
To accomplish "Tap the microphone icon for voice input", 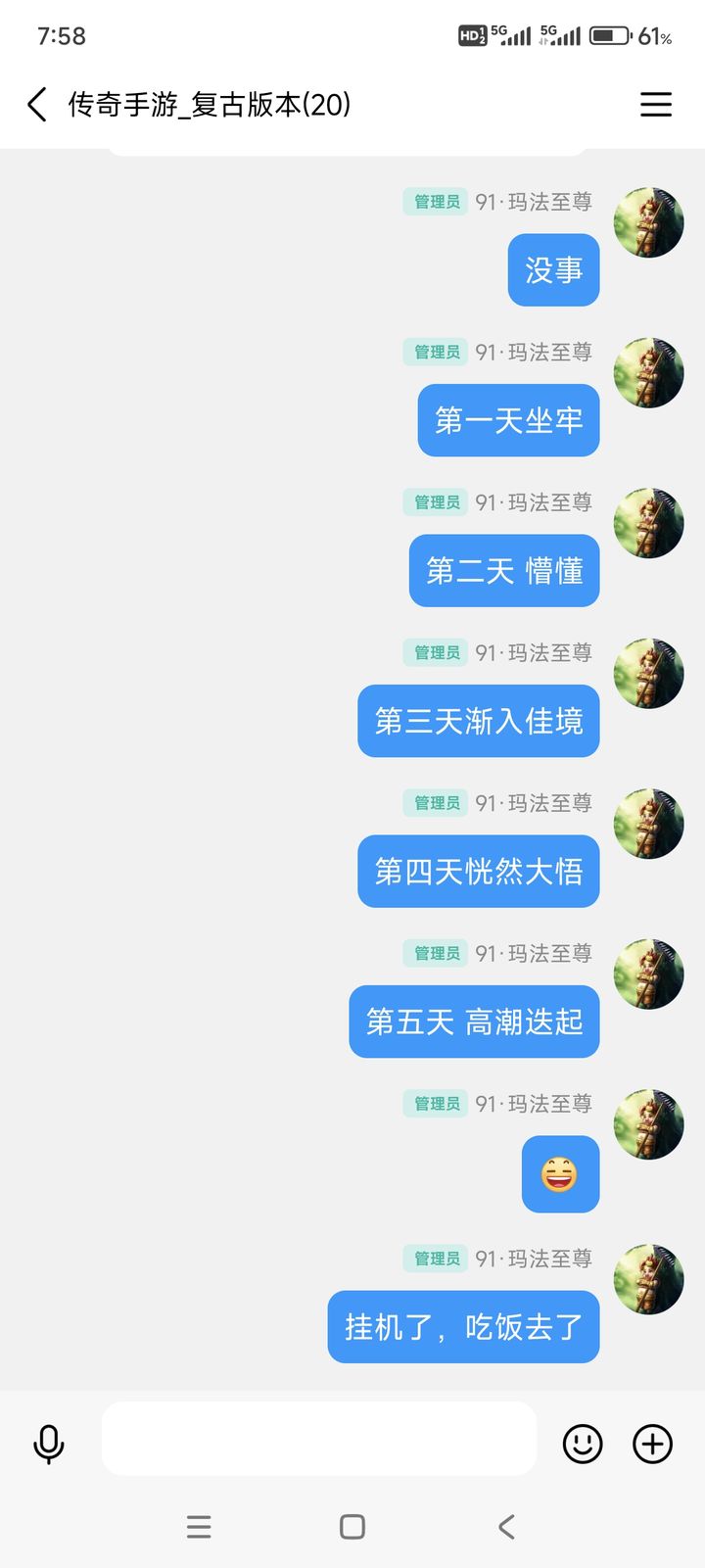I will [49, 1443].
